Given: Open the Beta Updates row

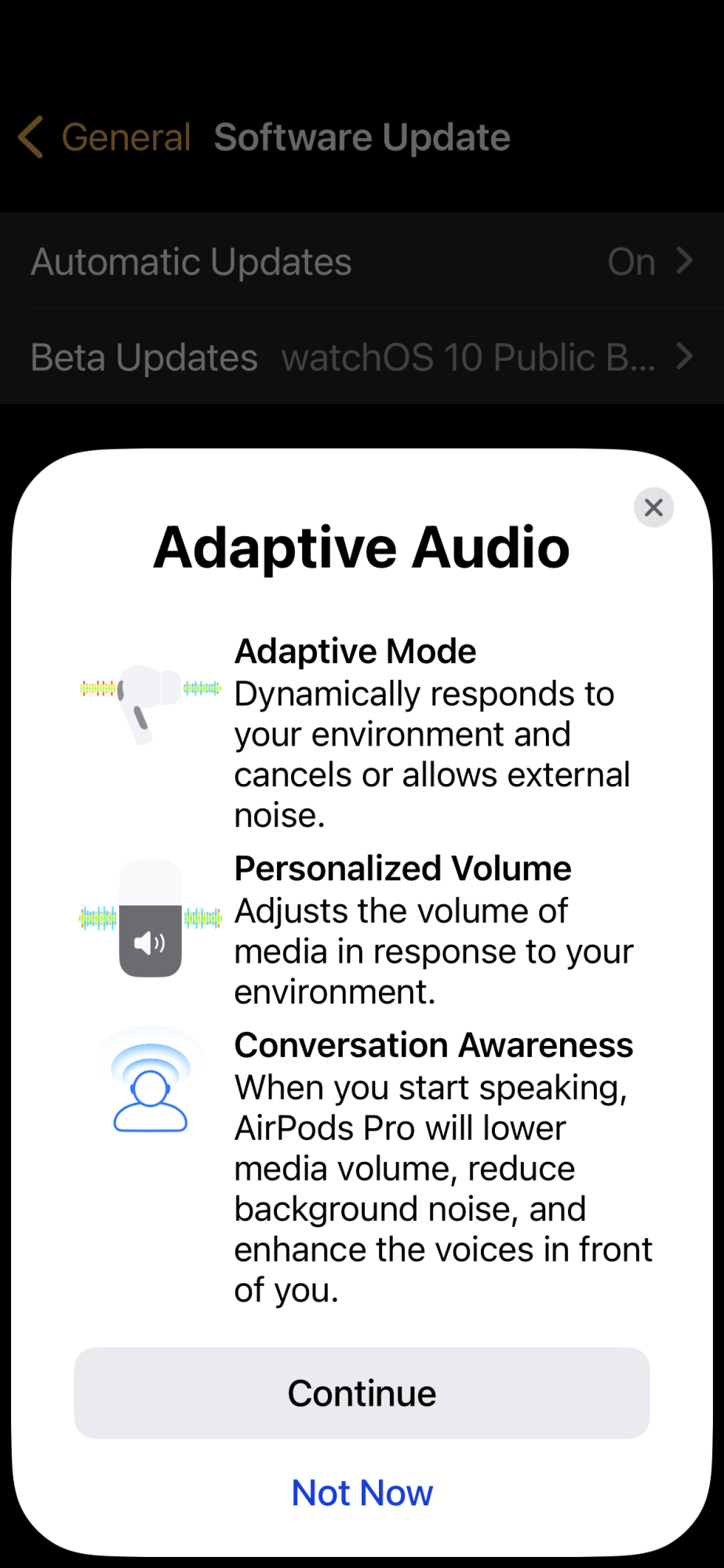Looking at the screenshot, I should pos(362,357).
